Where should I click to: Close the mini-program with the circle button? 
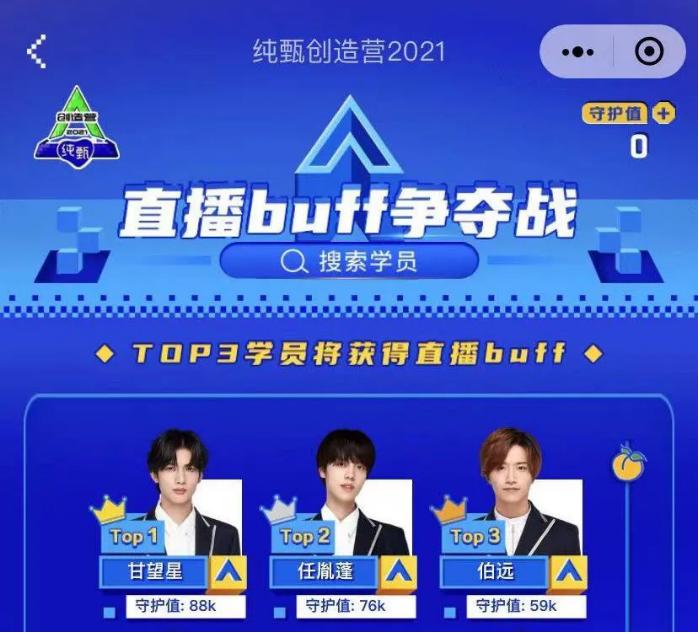tap(648, 51)
